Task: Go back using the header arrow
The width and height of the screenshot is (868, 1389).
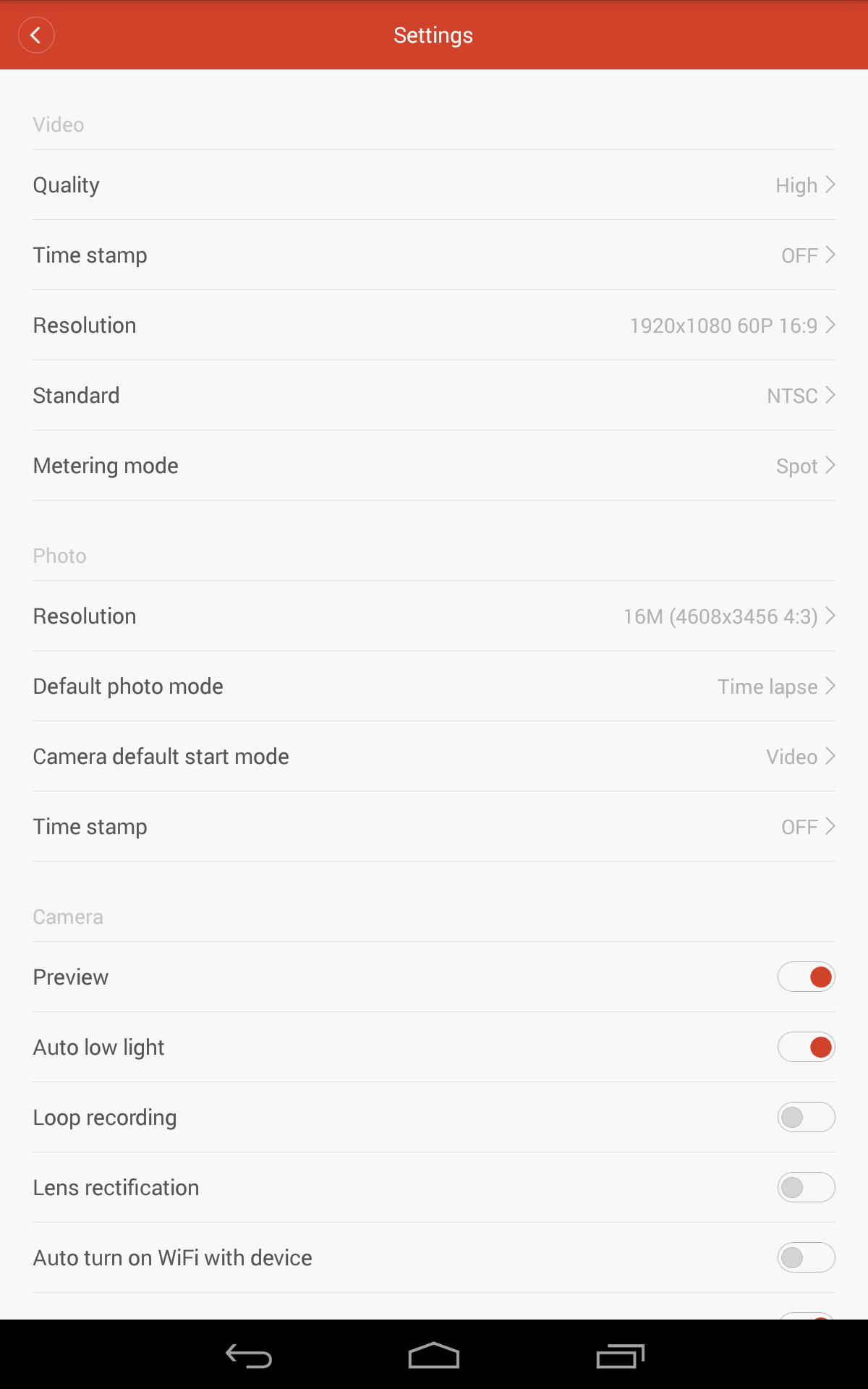Action: (x=36, y=35)
